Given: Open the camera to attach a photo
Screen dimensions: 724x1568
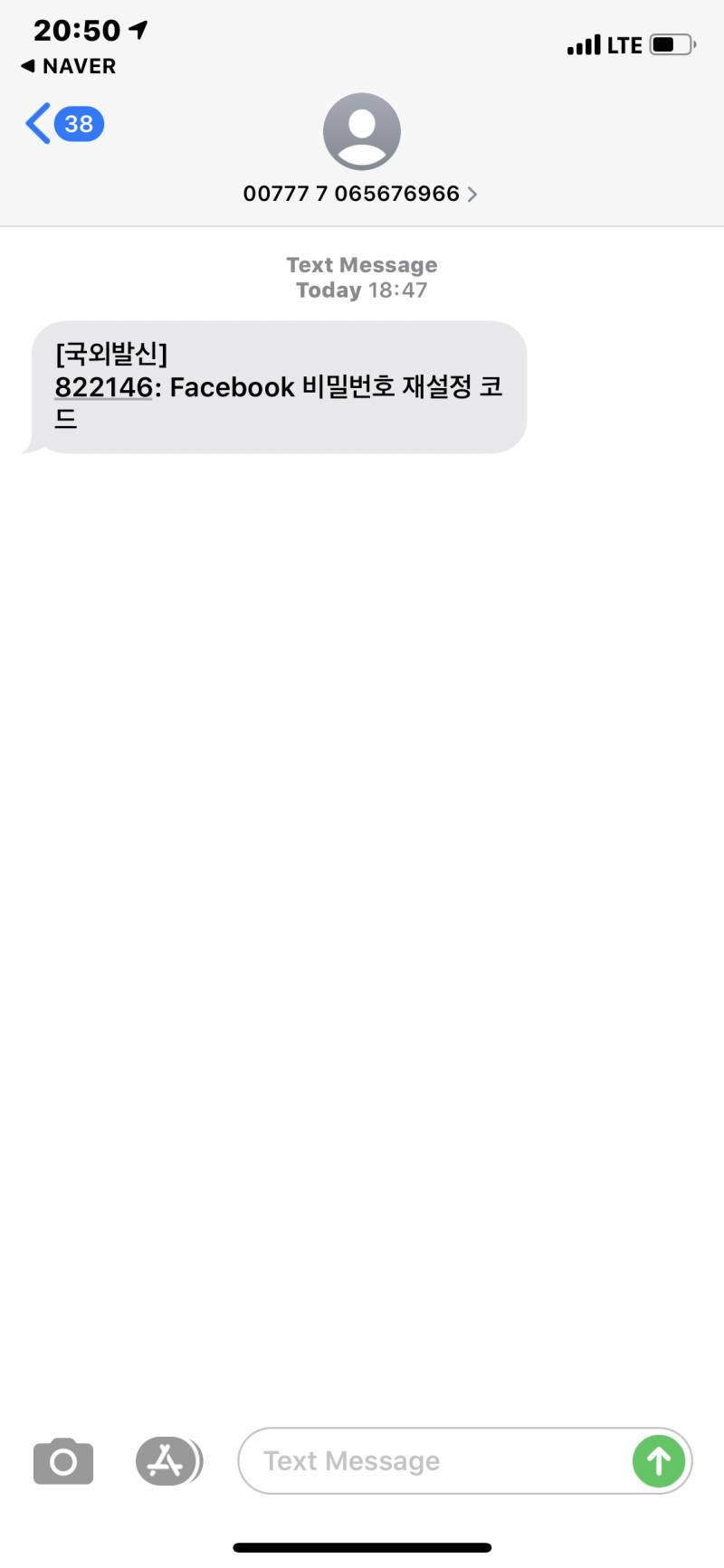Looking at the screenshot, I should pyautogui.click(x=63, y=1461).
